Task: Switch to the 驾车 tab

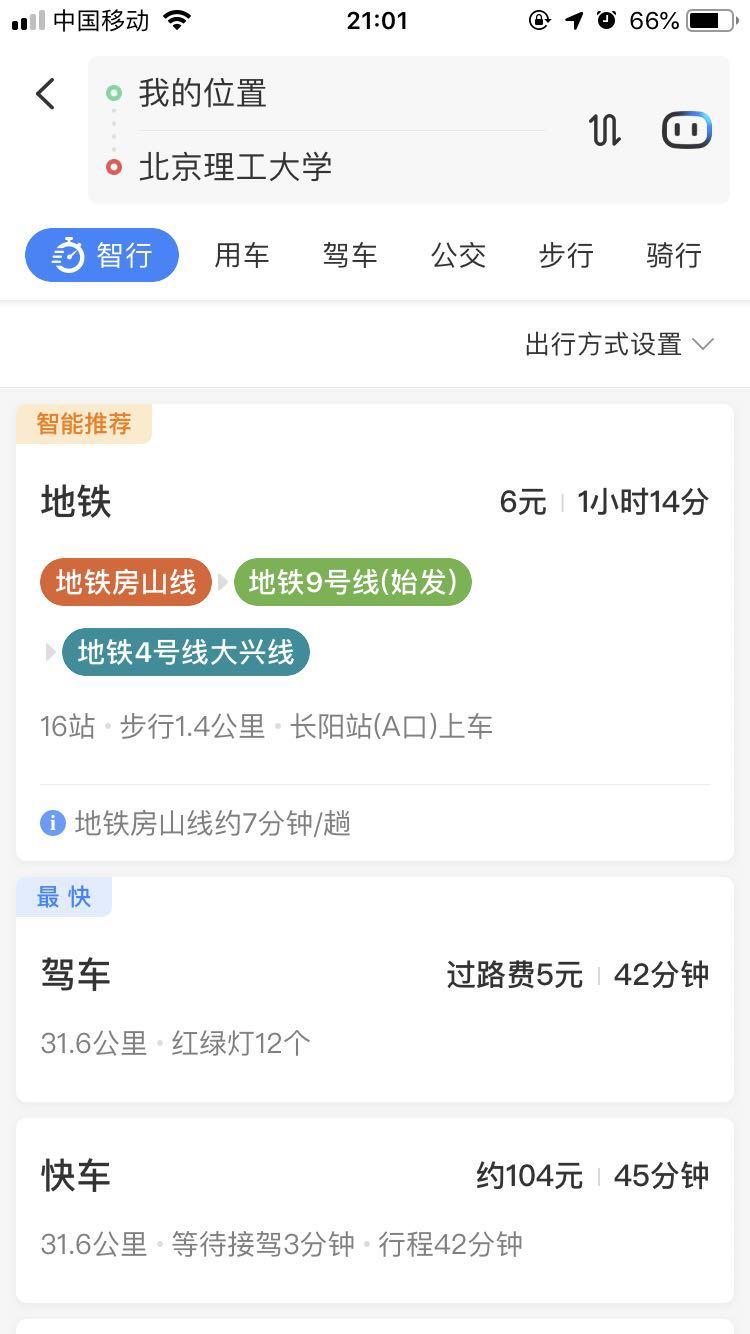Action: 350,255
